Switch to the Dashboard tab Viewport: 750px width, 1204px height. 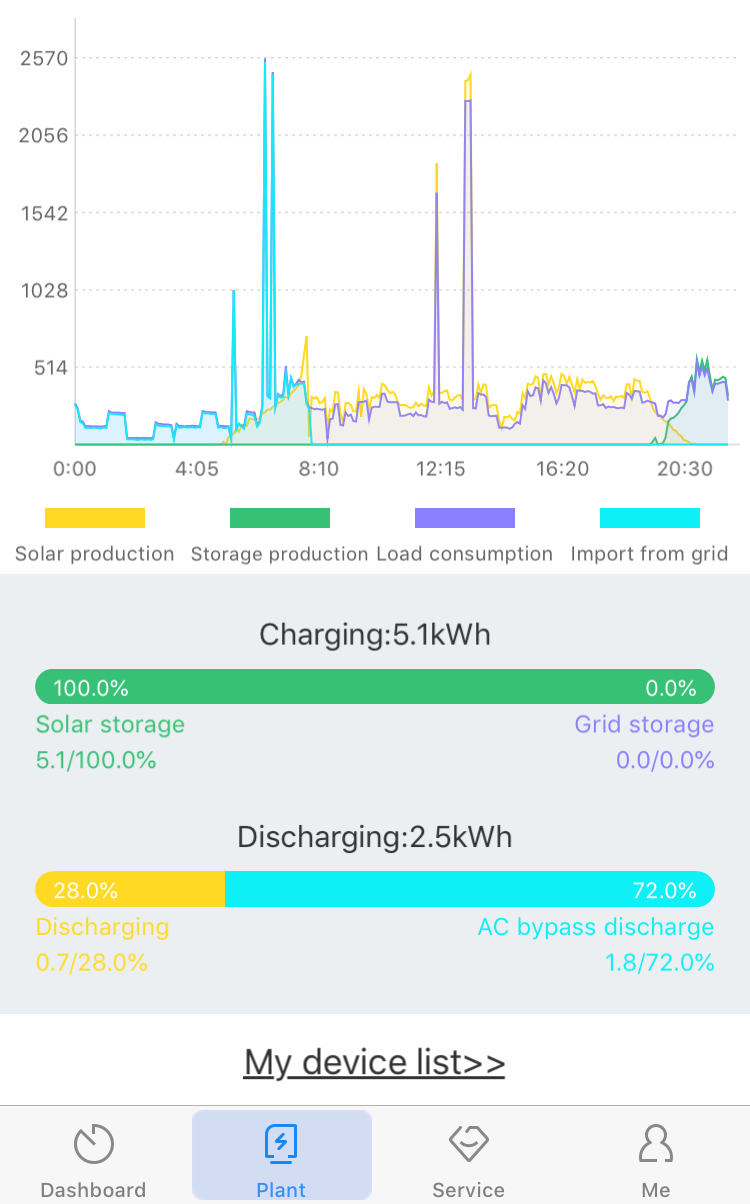tap(93, 1158)
